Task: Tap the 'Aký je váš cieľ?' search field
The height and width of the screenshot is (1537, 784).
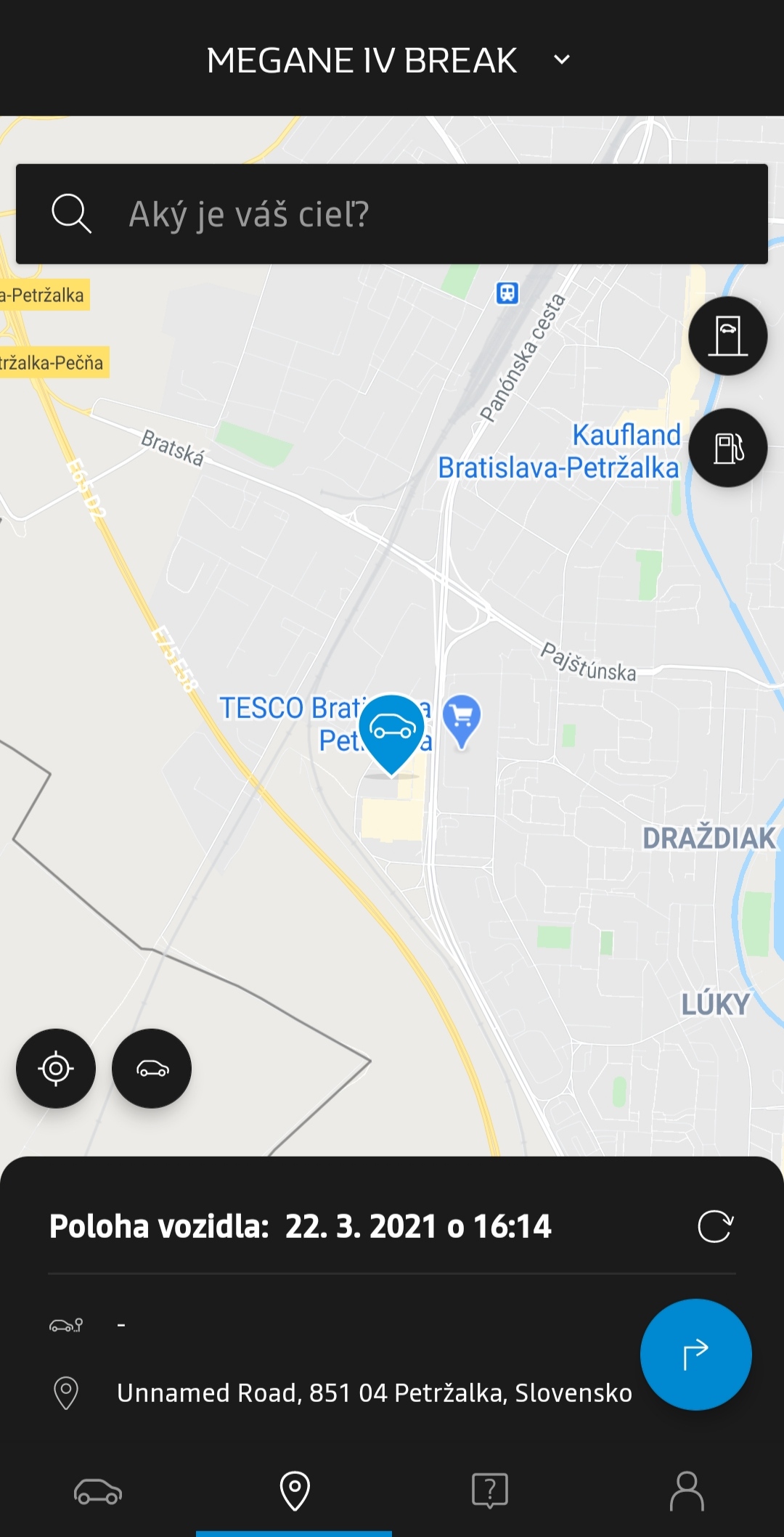Action: pyautogui.click(x=392, y=214)
